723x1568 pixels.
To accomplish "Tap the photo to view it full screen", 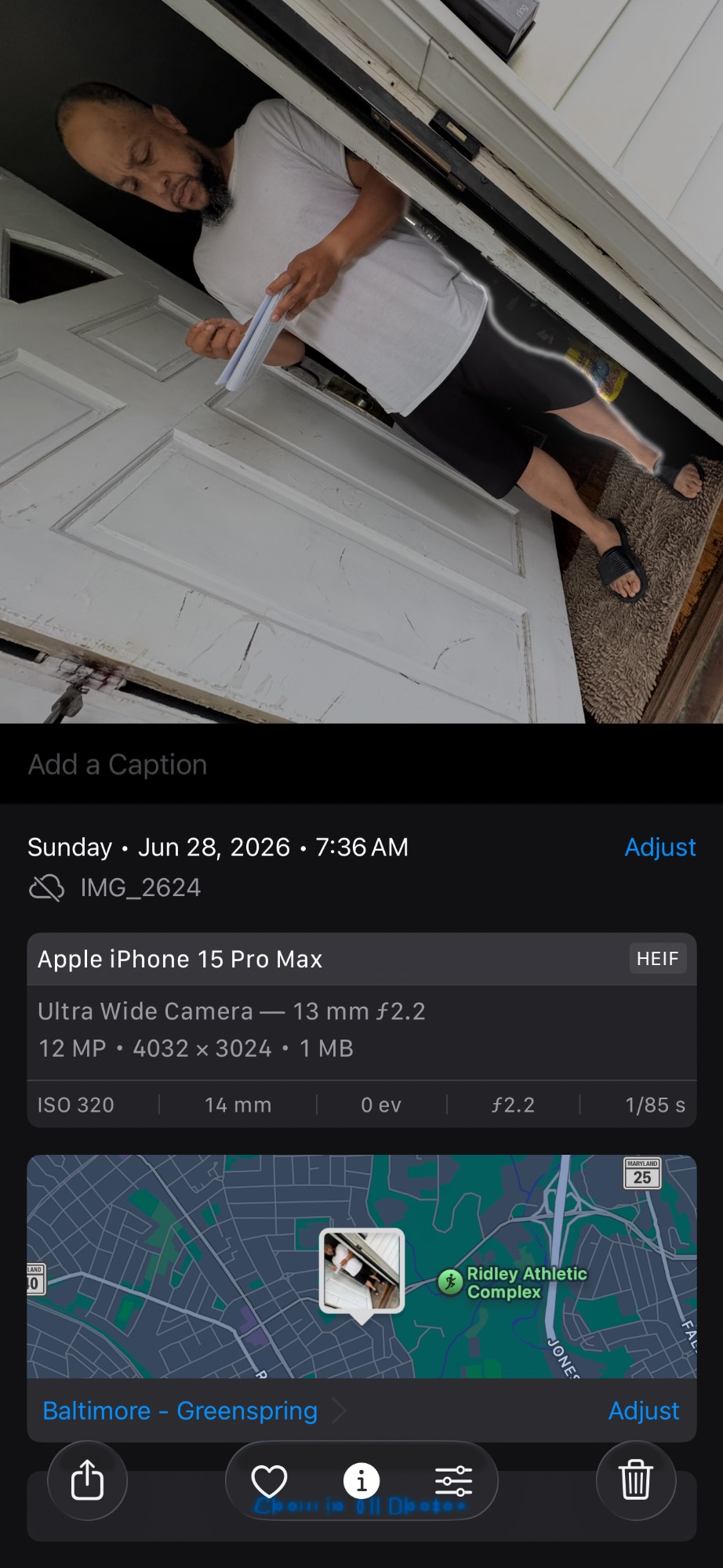I will tap(361, 361).
